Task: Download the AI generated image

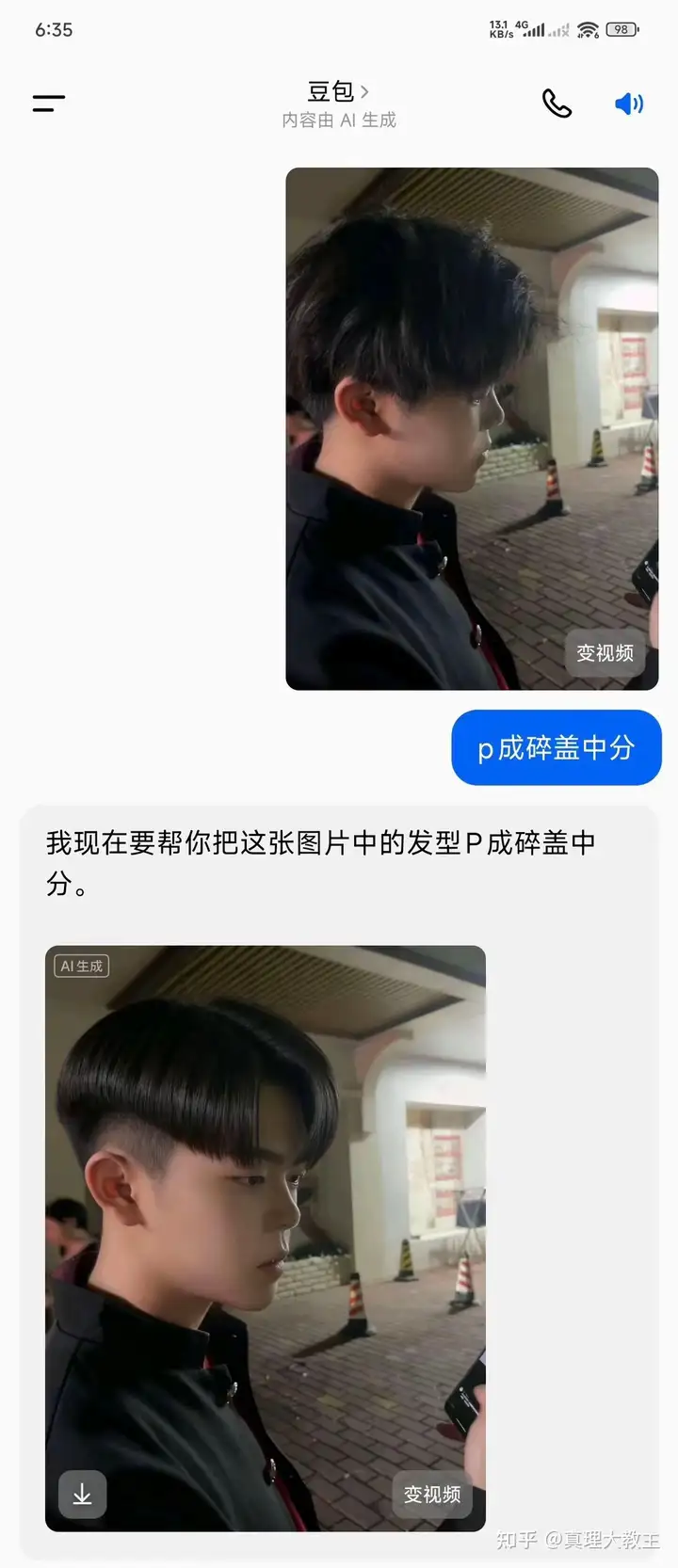Action: tap(83, 1494)
